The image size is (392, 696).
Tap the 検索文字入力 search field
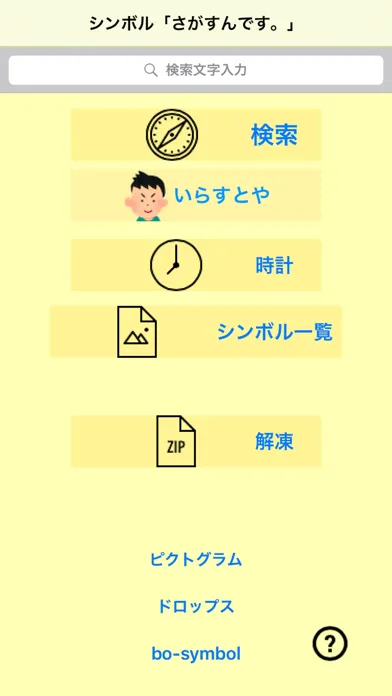pyautogui.click(x=196, y=70)
